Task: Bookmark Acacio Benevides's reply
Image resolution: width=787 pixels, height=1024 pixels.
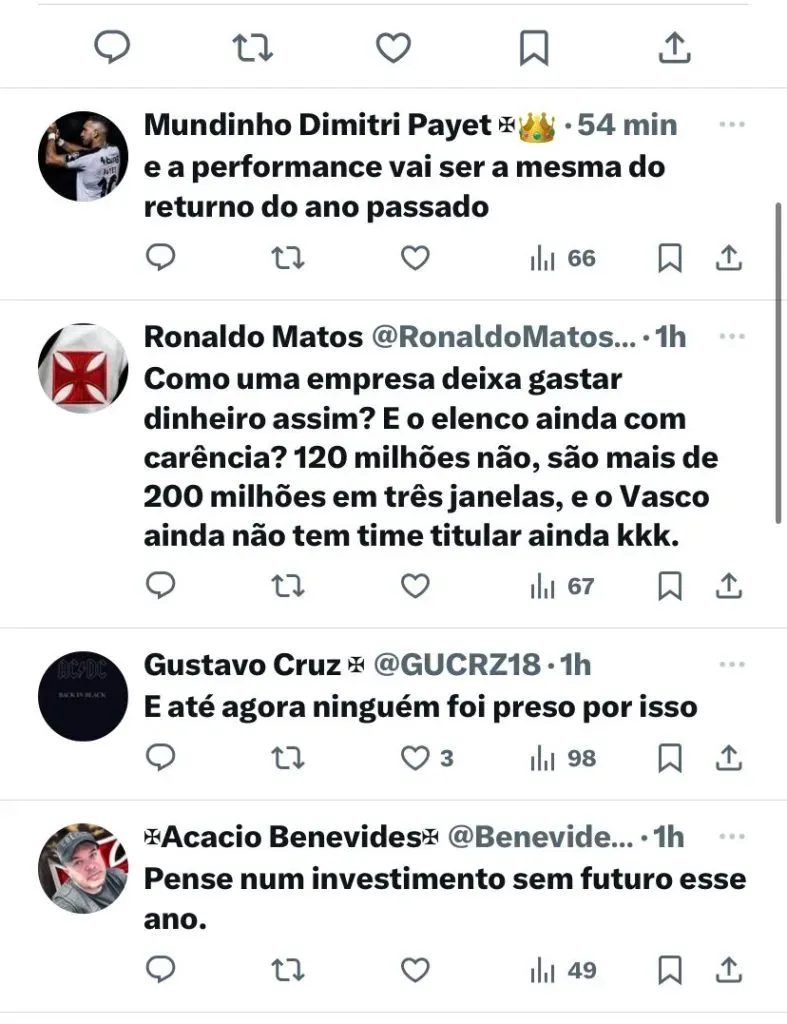Action: tap(669, 969)
